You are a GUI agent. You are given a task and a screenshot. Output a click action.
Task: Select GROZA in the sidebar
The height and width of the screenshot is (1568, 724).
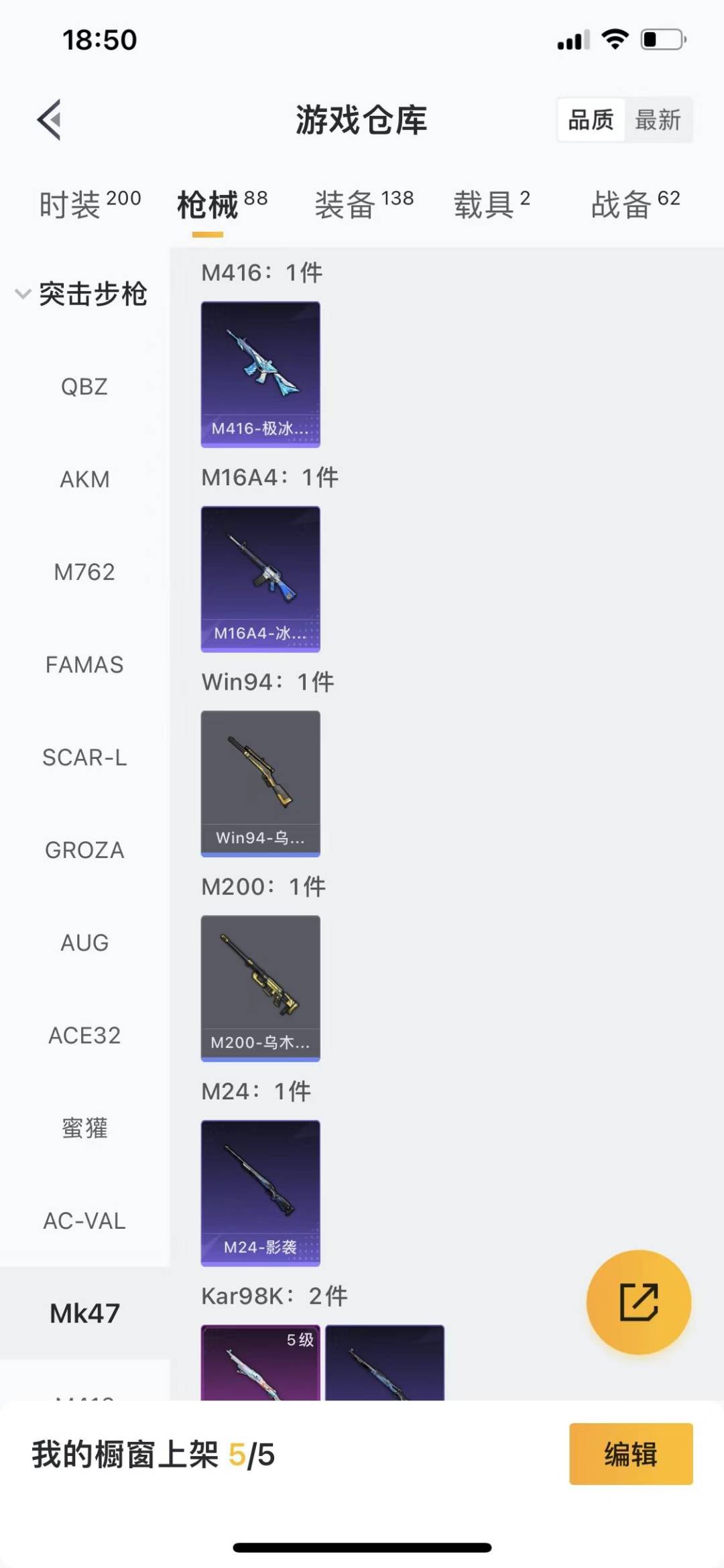pyautogui.click(x=84, y=849)
